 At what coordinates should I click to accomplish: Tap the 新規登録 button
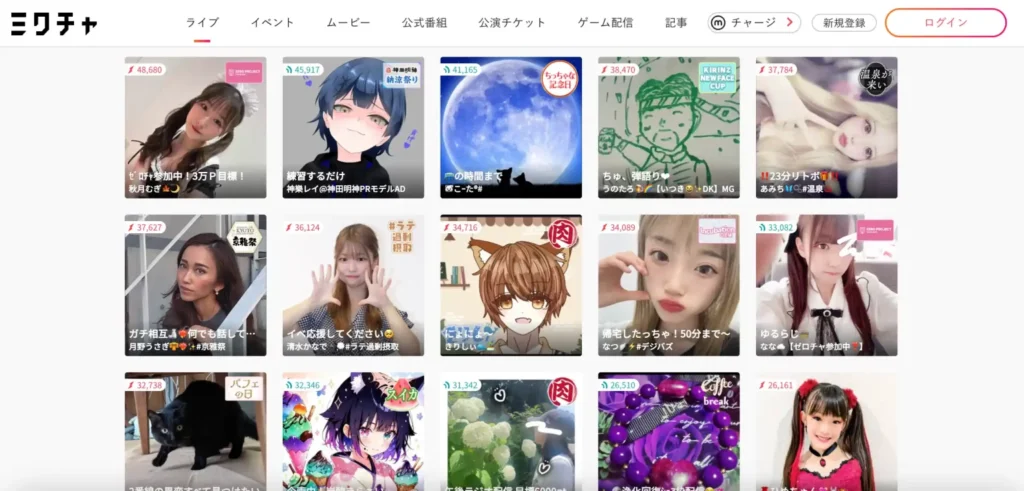tap(844, 23)
